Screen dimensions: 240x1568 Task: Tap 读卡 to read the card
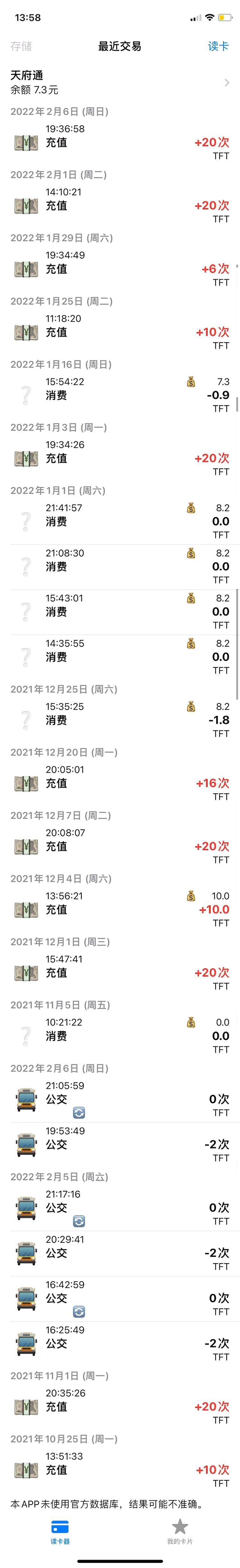(x=218, y=46)
